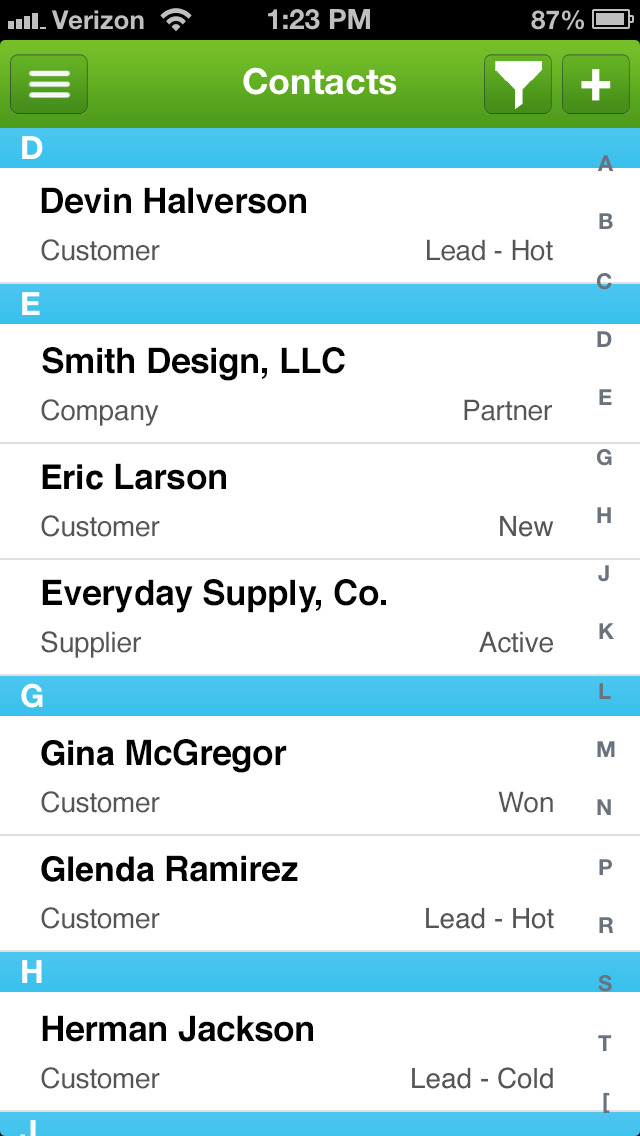640x1136 pixels.
Task: Open the hamburger drawer menu
Action: click(x=49, y=84)
